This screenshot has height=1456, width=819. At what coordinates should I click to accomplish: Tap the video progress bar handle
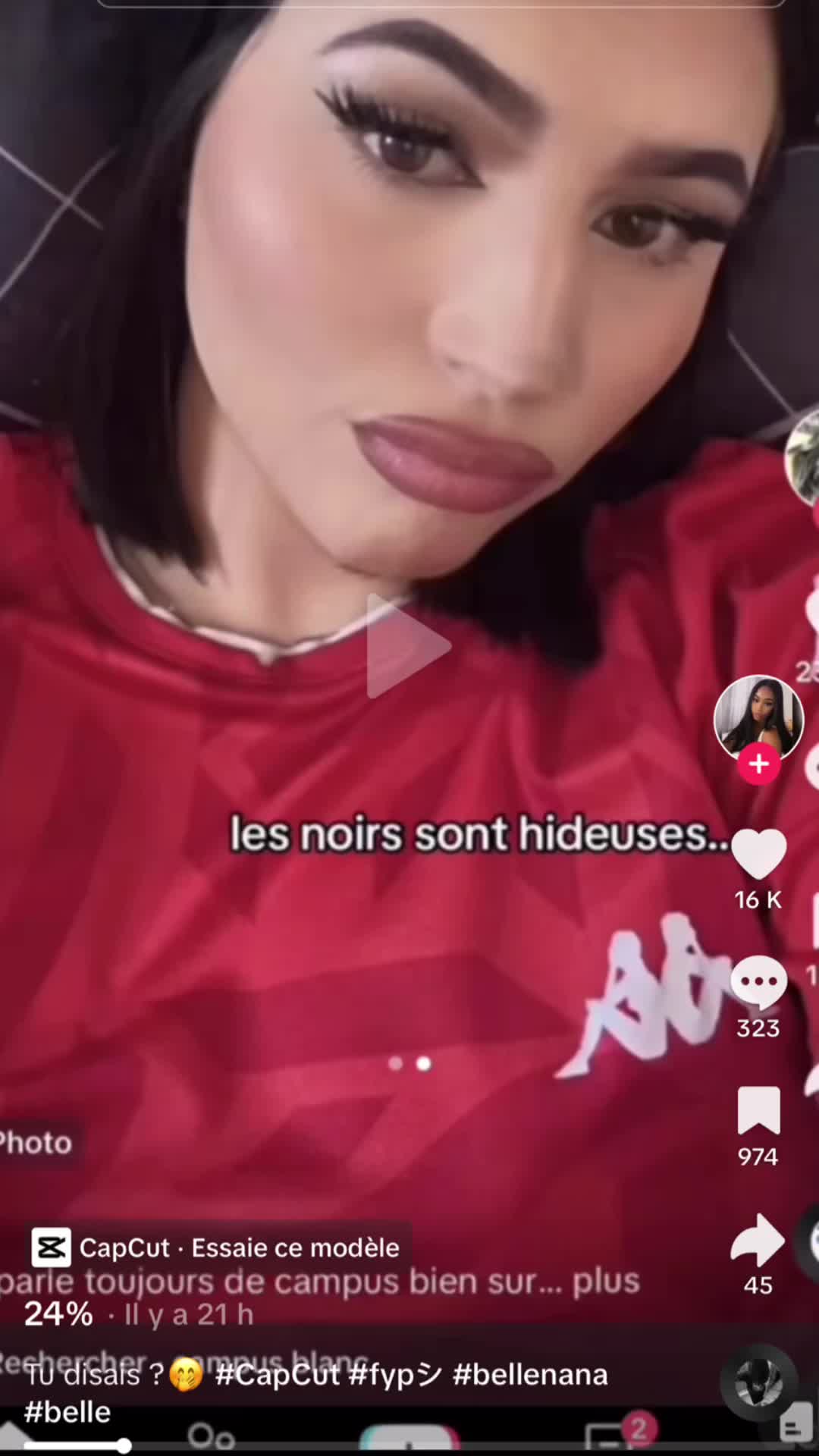pos(124,1446)
